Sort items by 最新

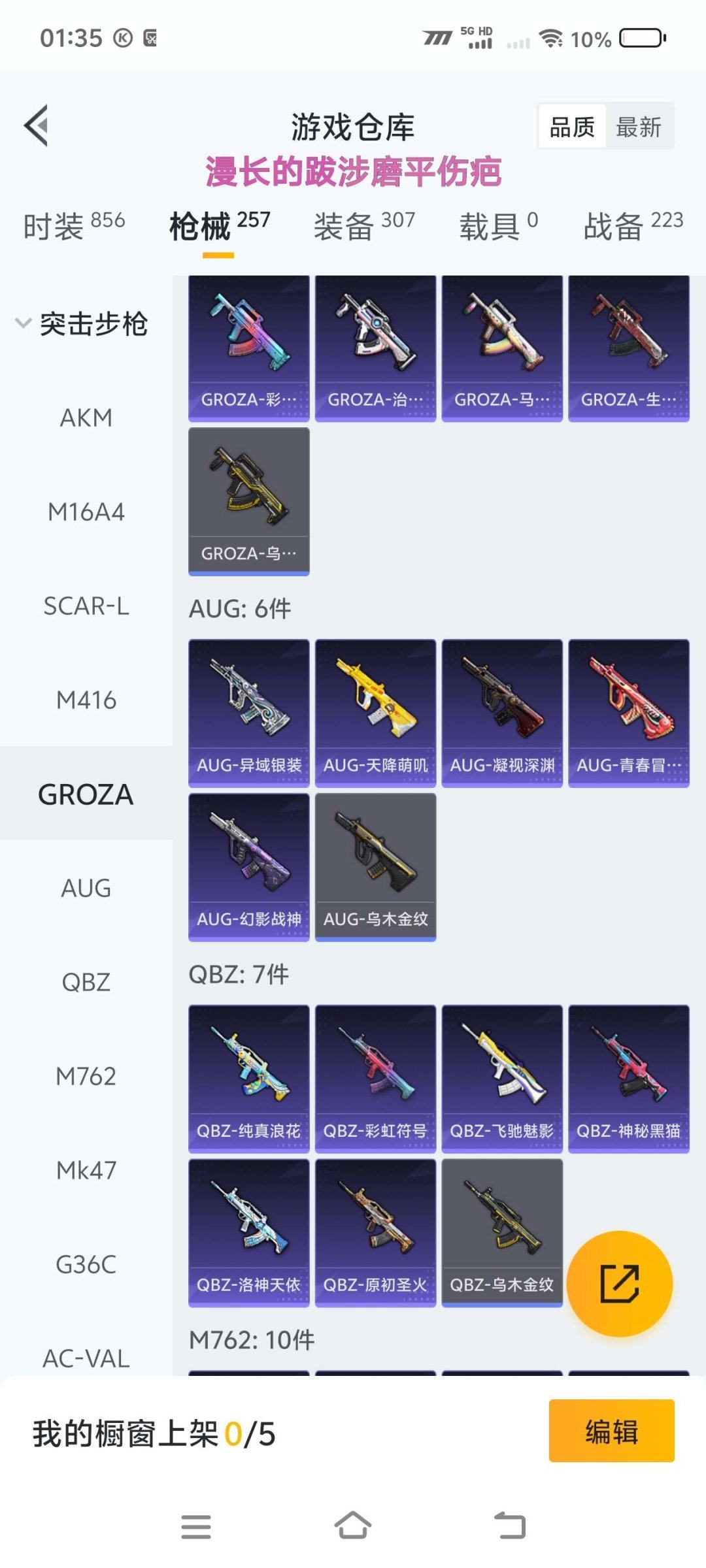639,127
